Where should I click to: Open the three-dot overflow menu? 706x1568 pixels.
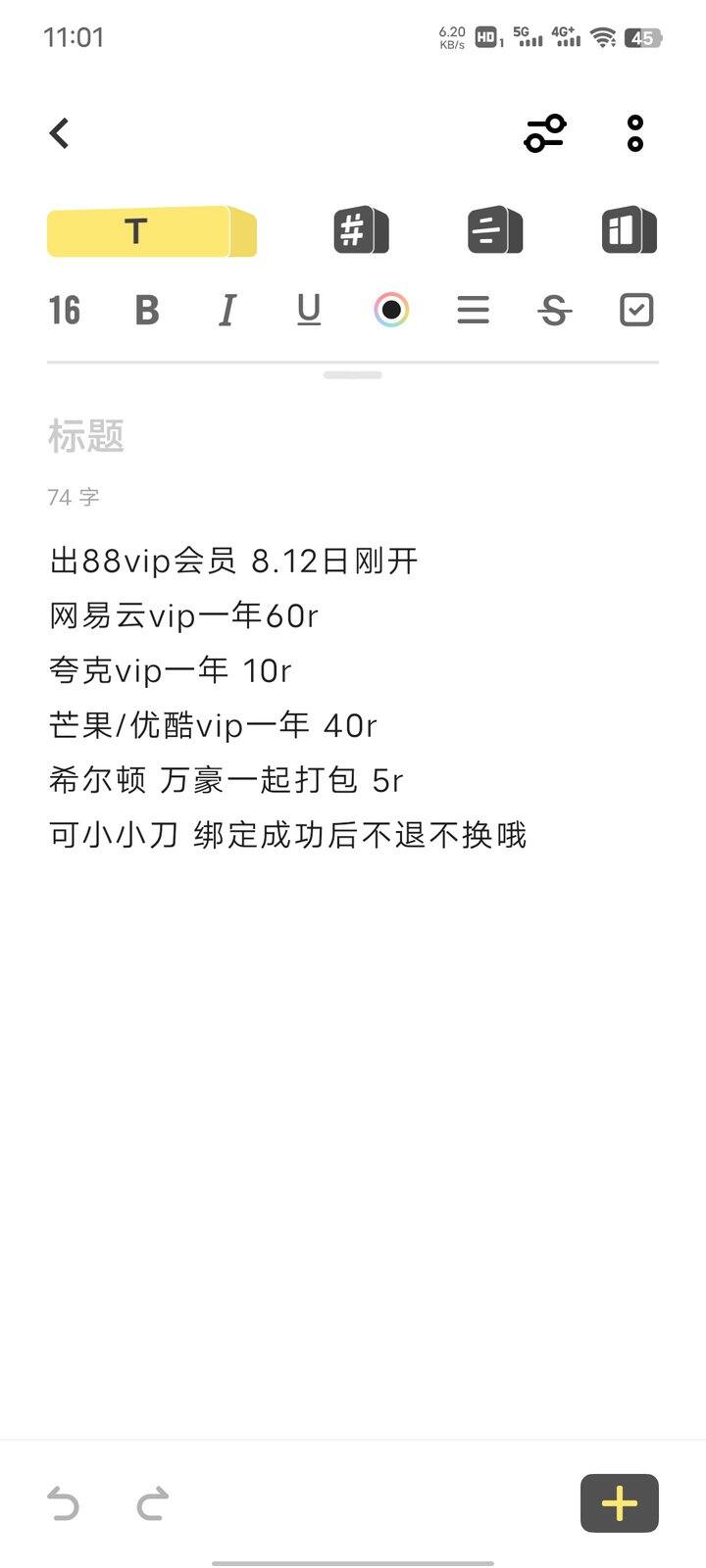[635, 133]
